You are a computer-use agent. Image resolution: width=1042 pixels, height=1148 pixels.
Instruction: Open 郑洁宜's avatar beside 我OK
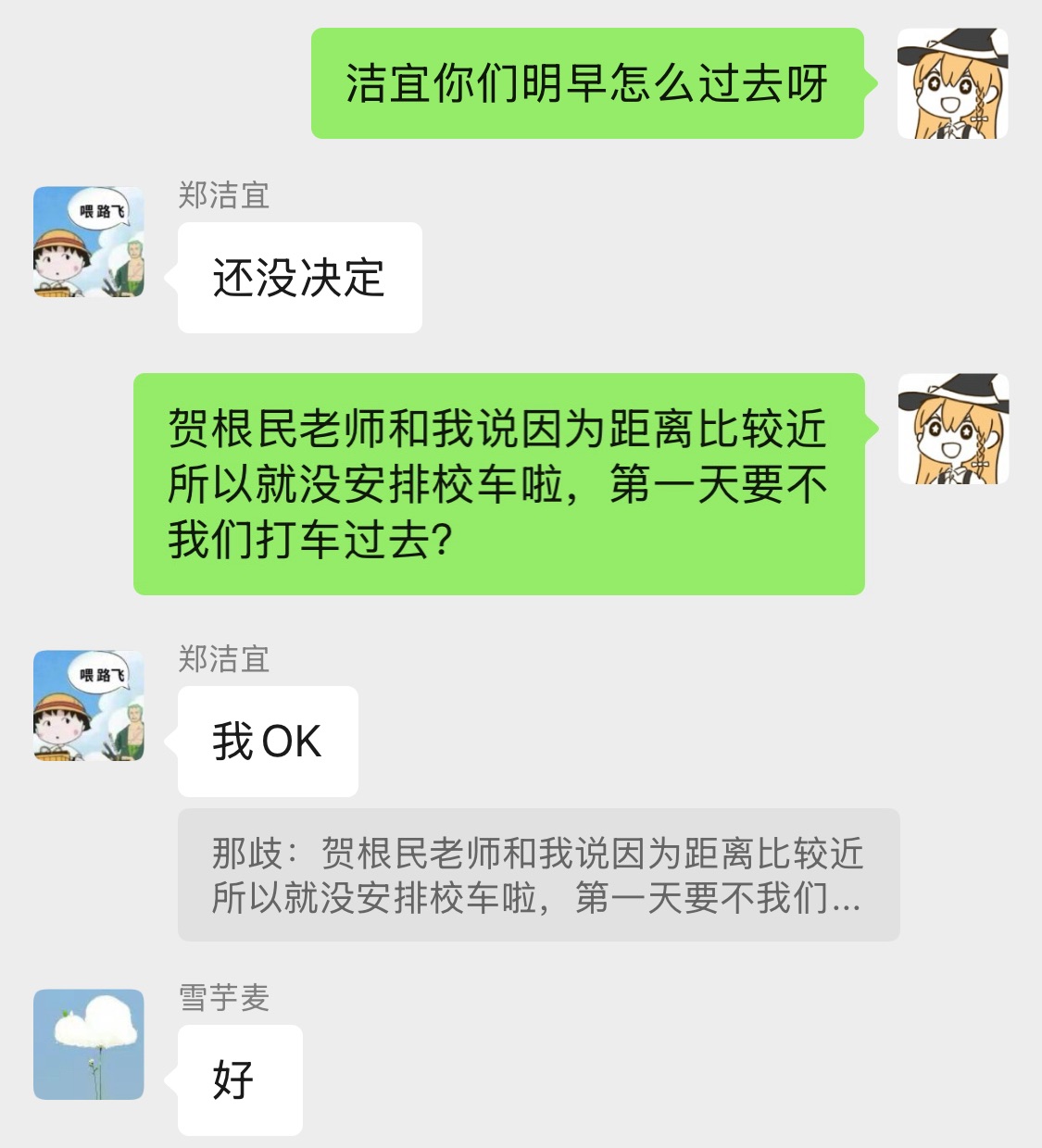click(x=89, y=705)
